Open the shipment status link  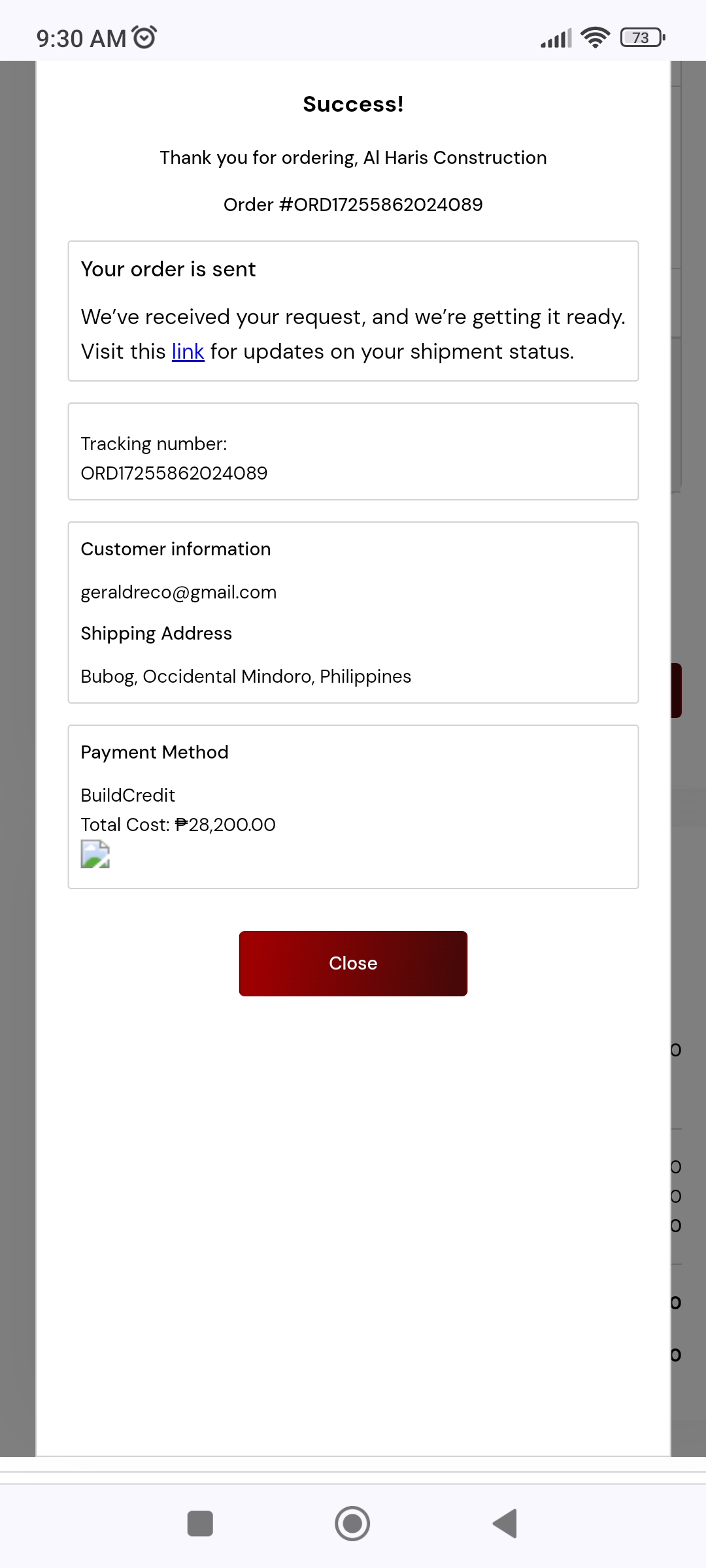188,352
